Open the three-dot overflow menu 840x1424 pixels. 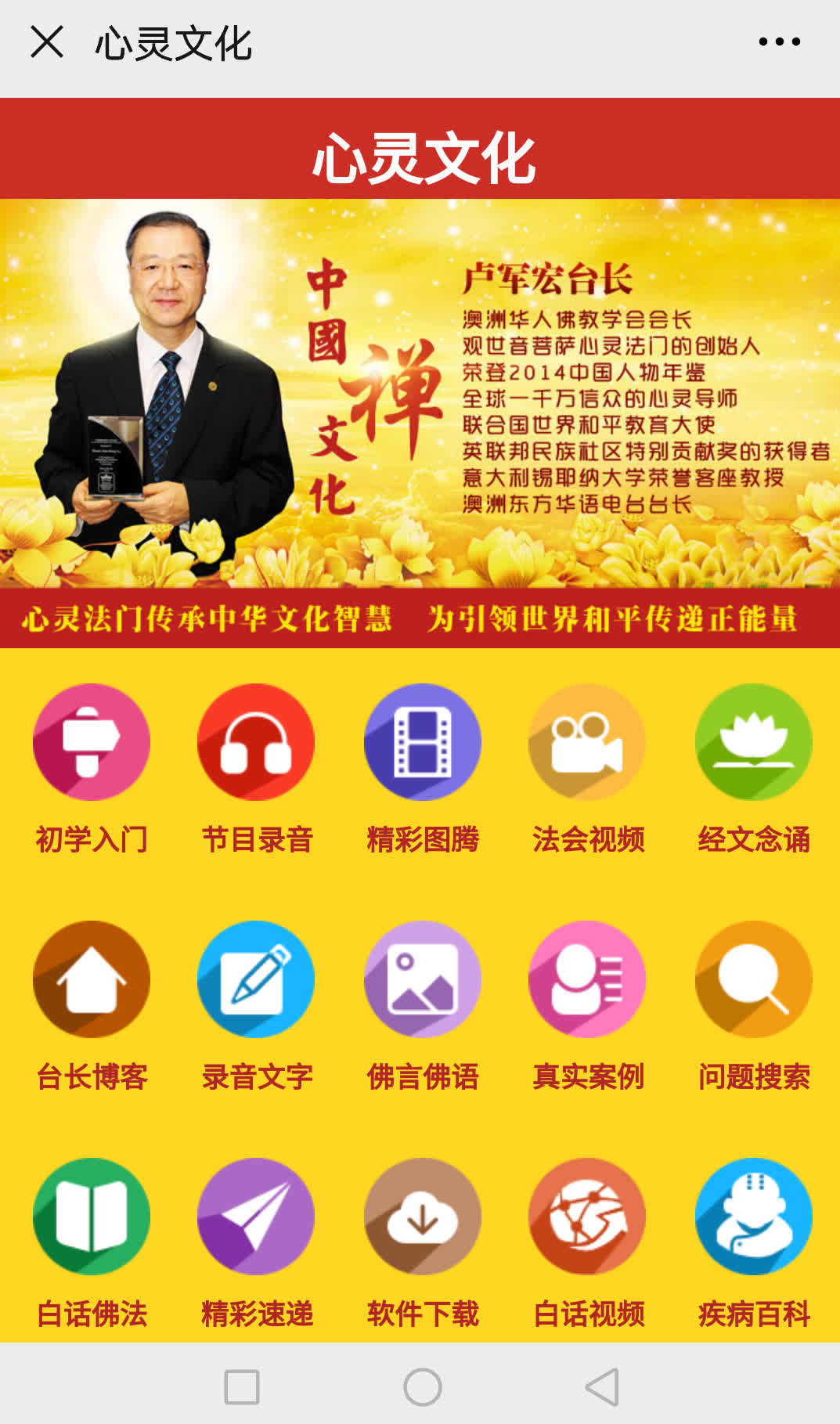[779, 42]
